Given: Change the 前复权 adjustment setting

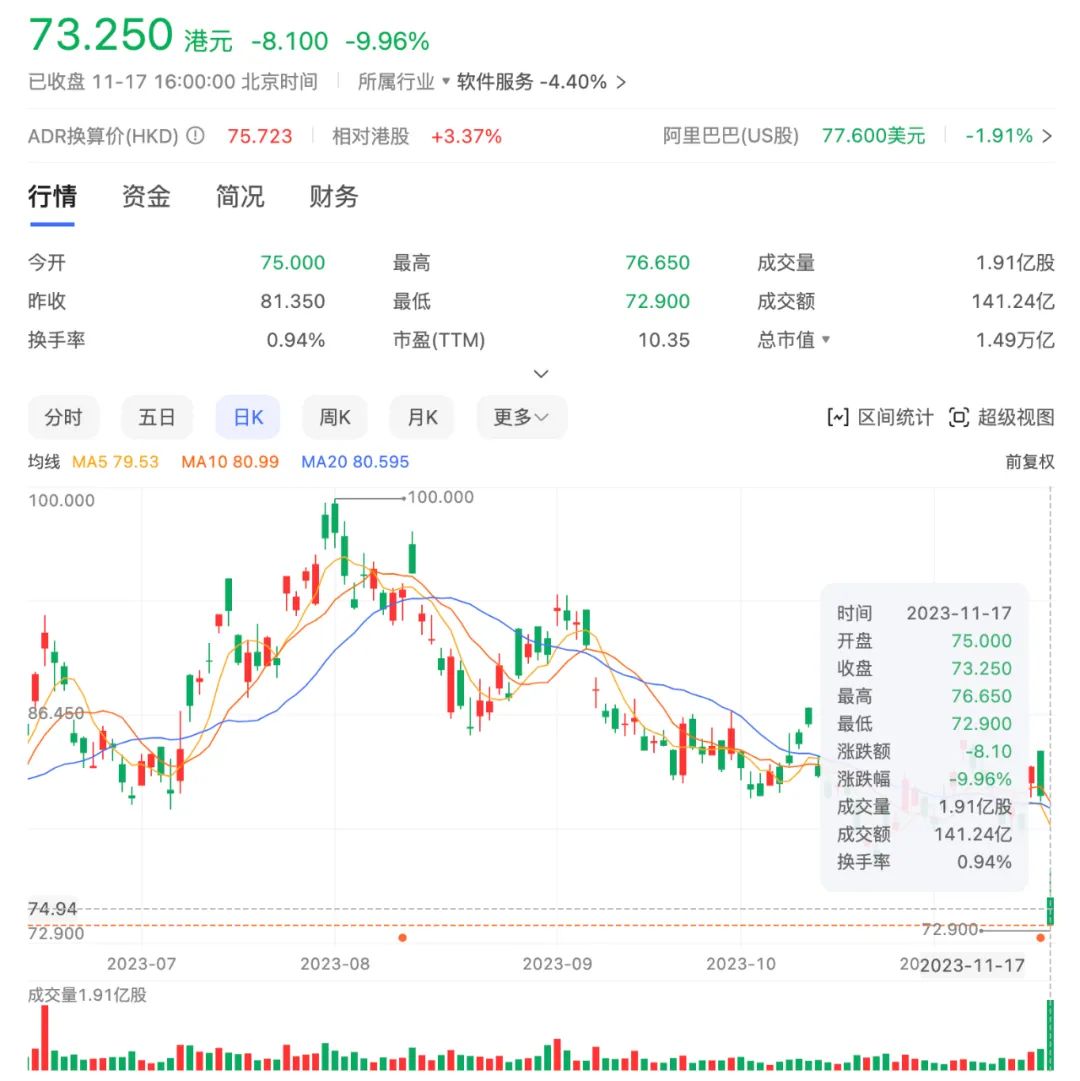Looking at the screenshot, I should [1030, 462].
